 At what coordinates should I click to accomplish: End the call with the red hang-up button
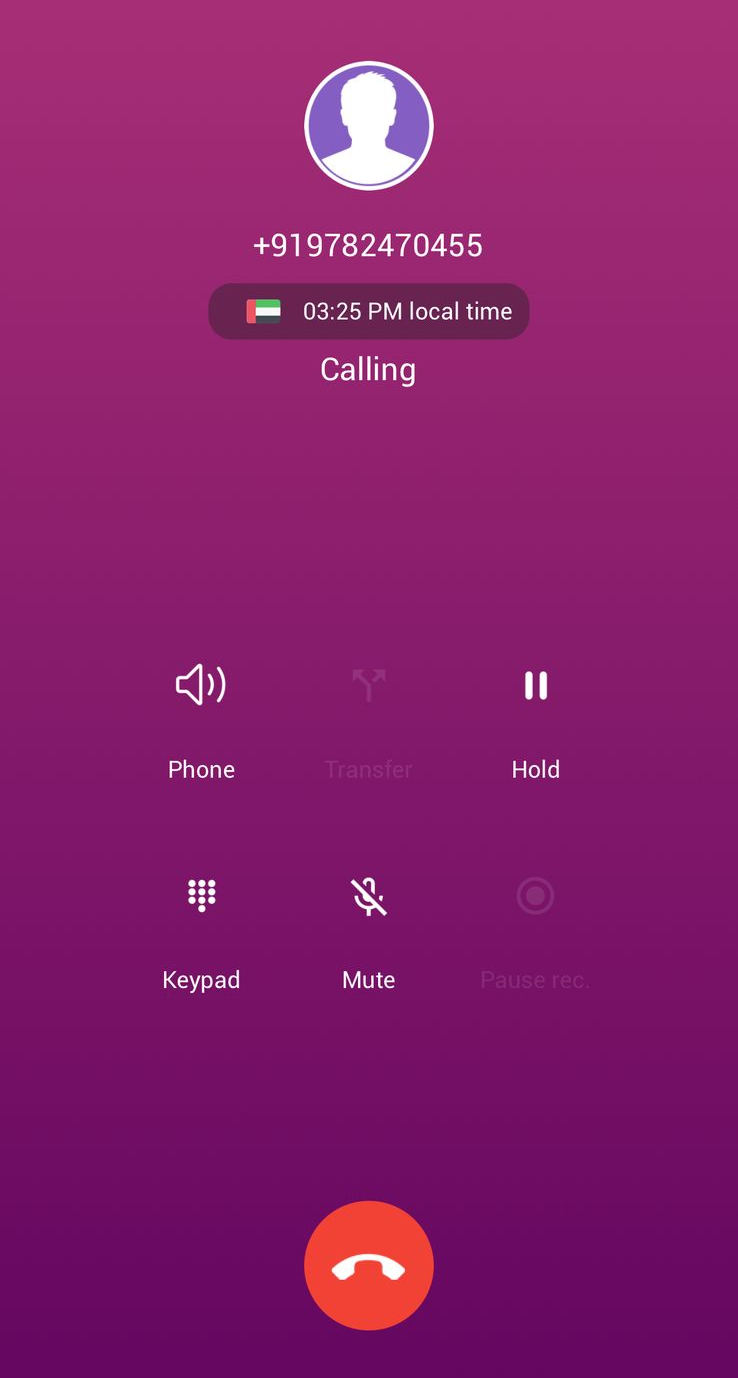click(x=369, y=1266)
